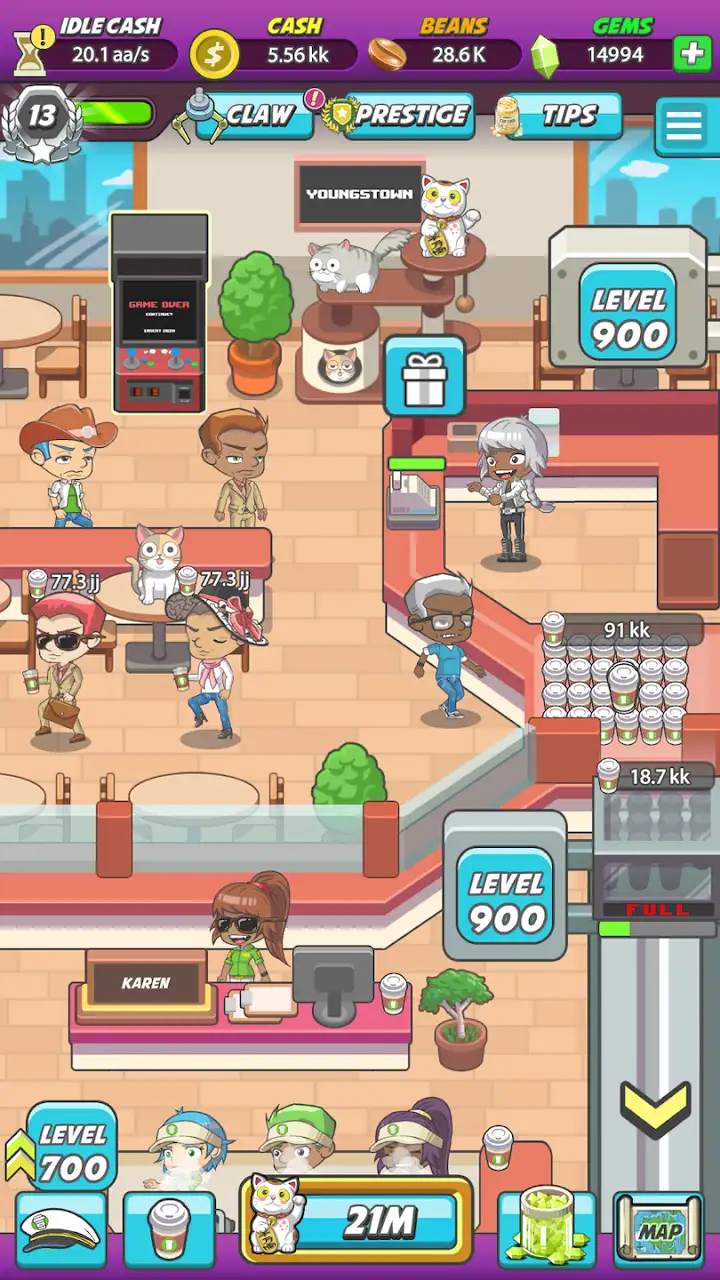Screen dimensions: 720x1280
Task: Open the captain hat managers button
Action: [x=61, y=1230]
